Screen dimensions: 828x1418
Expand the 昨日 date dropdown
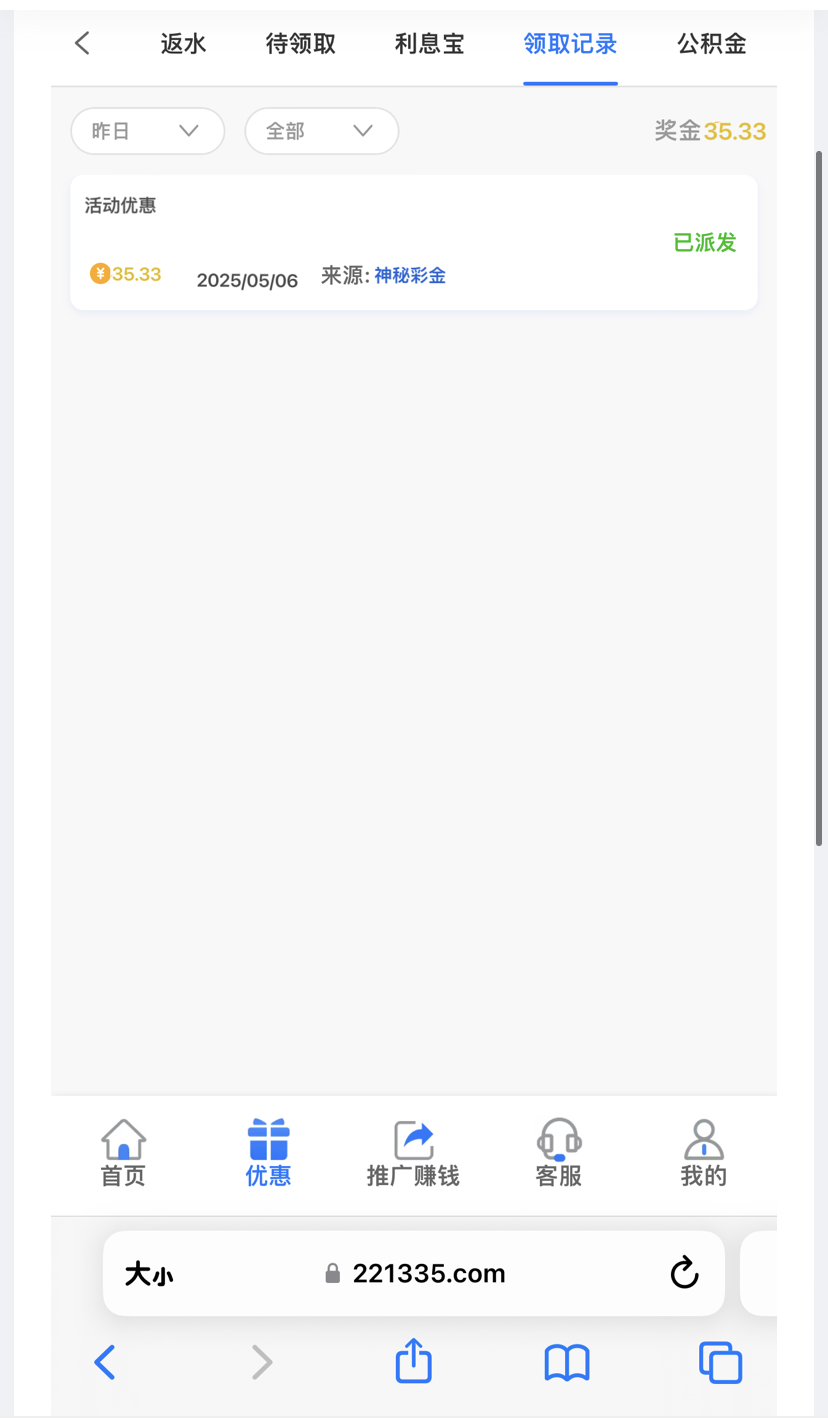147,131
